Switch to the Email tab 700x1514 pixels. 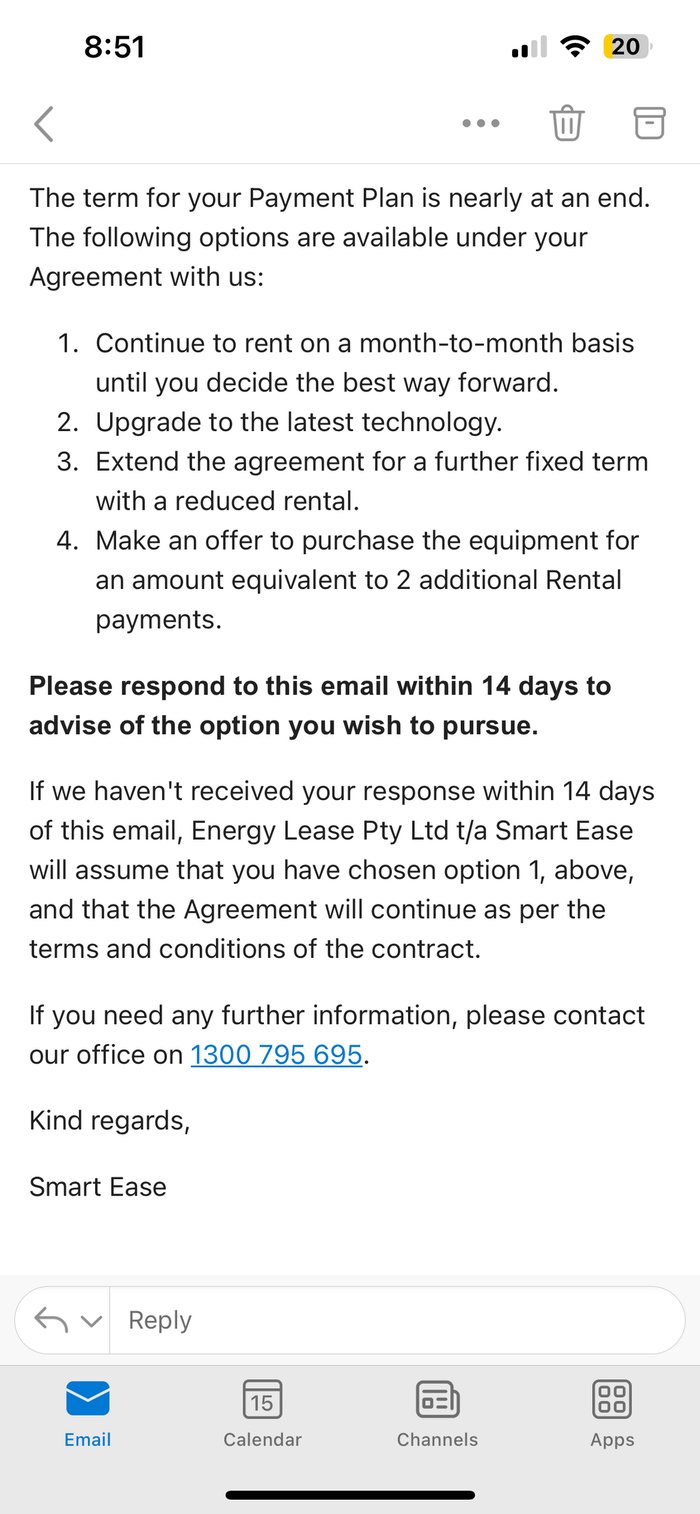[x=88, y=1413]
